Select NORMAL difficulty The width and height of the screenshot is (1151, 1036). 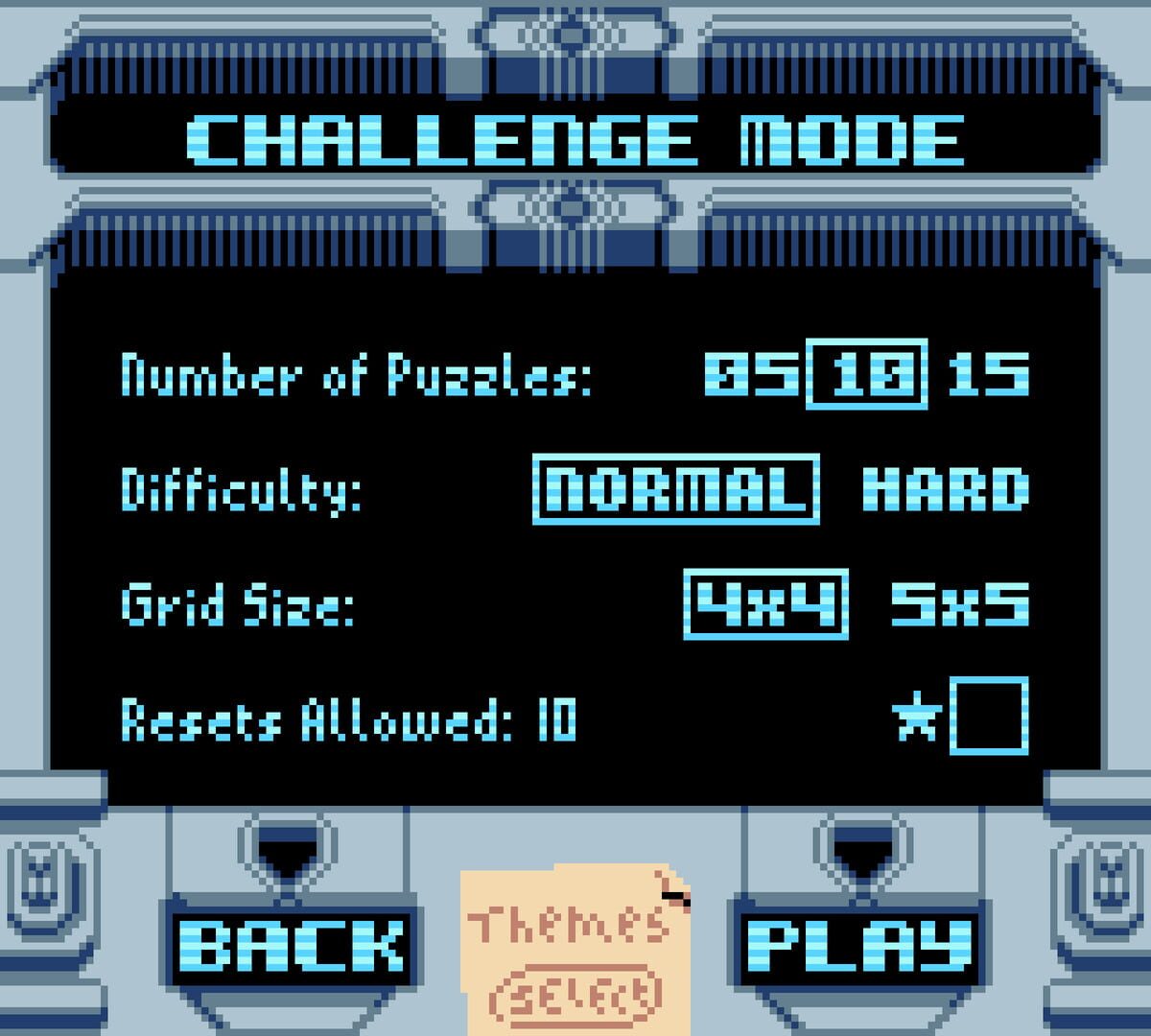(676, 489)
